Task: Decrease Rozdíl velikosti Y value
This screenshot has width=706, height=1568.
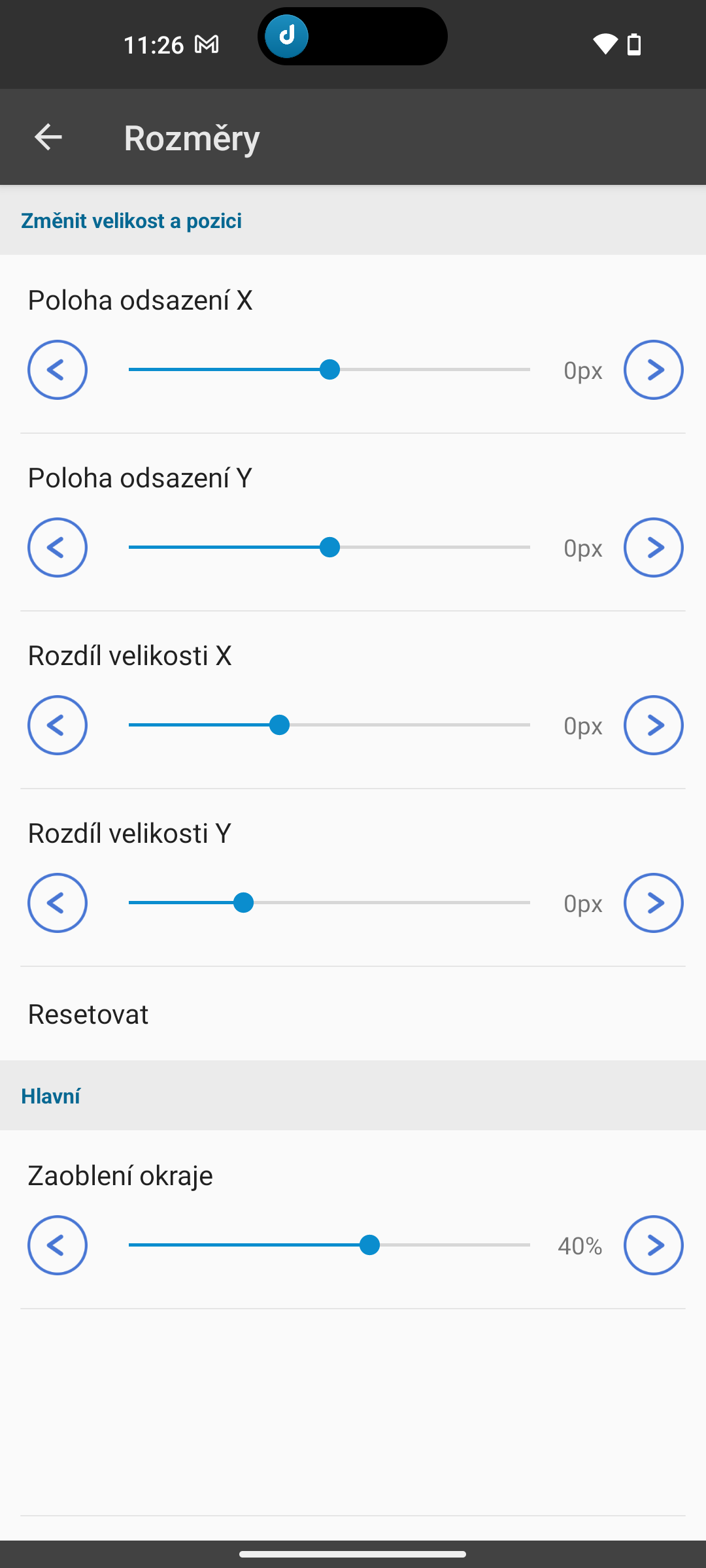Action: pyautogui.click(x=58, y=903)
